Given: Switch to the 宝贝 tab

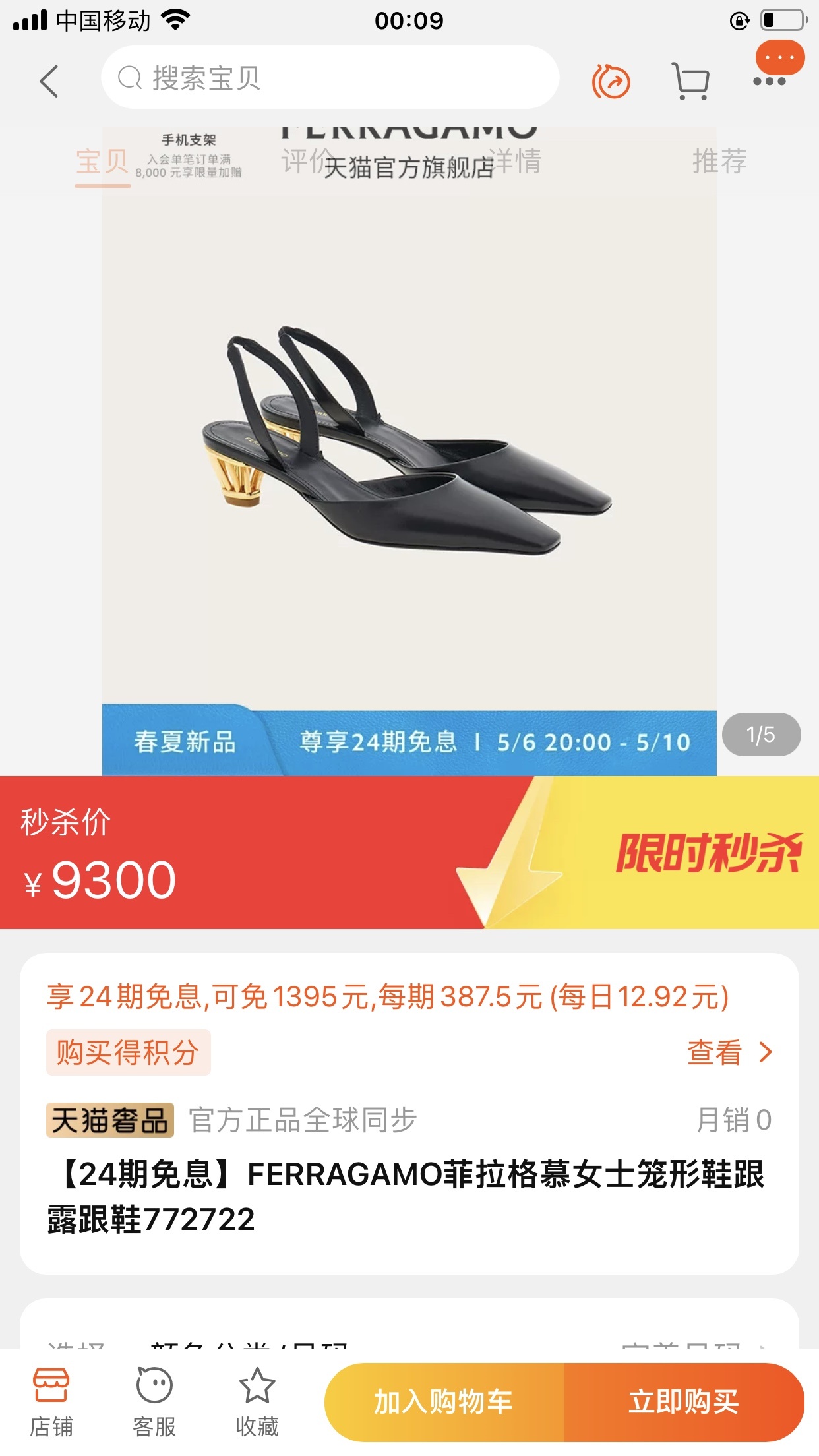Looking at the screenshot, I should [102, 162].
